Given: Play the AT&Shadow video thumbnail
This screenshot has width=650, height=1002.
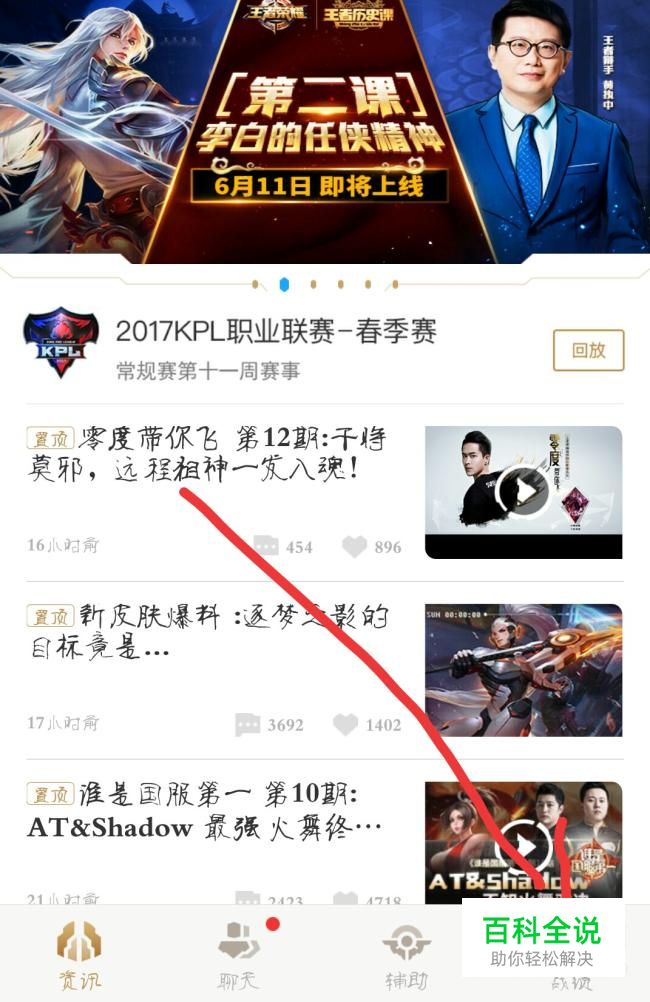Looking at the screenshot, I should (x=523, y=845).
